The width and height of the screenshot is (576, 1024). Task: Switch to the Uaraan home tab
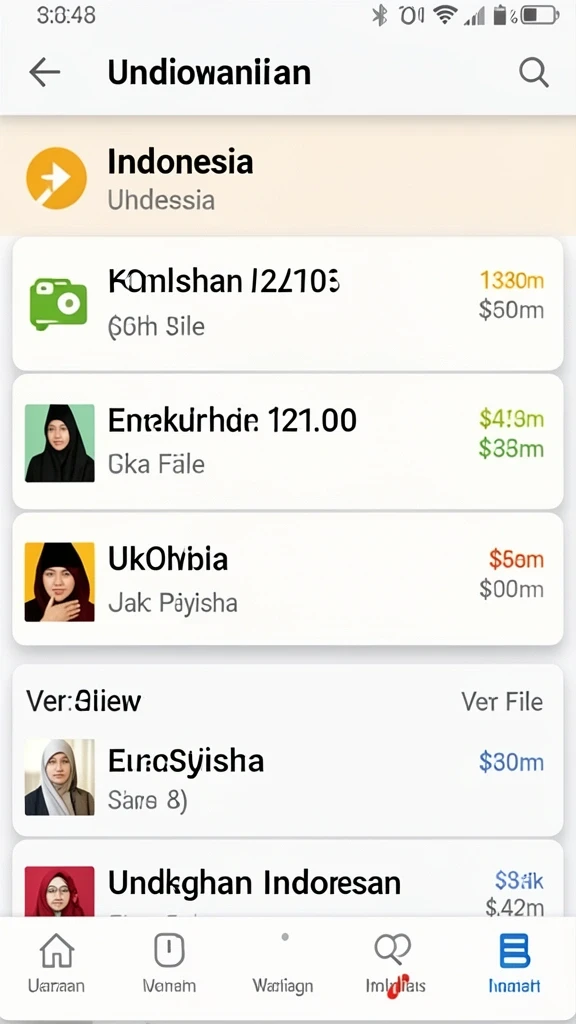(56, 963)
